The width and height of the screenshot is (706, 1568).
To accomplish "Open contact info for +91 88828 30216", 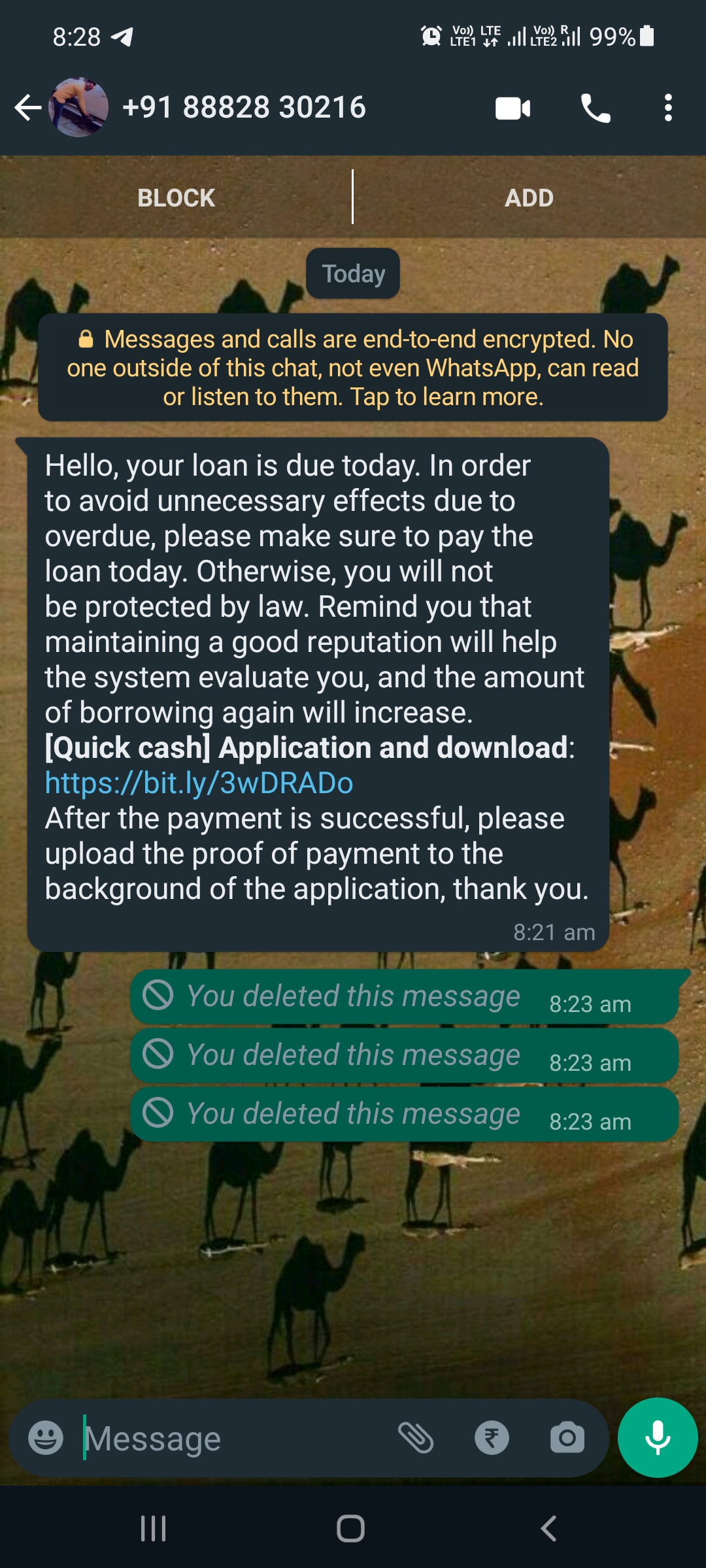I will pyautogui.click(x=244, y=108).
